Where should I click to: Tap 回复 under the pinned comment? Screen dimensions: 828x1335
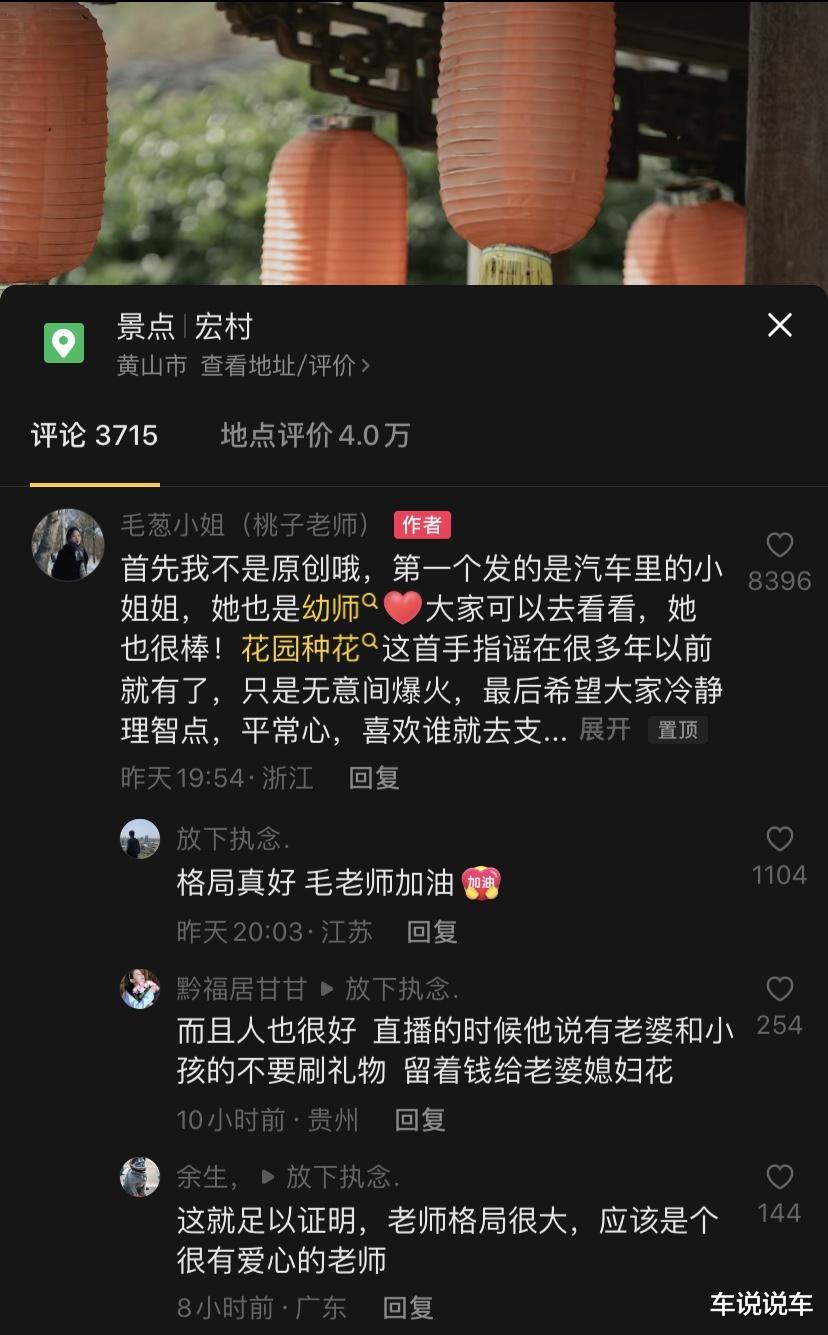point(375,777)
